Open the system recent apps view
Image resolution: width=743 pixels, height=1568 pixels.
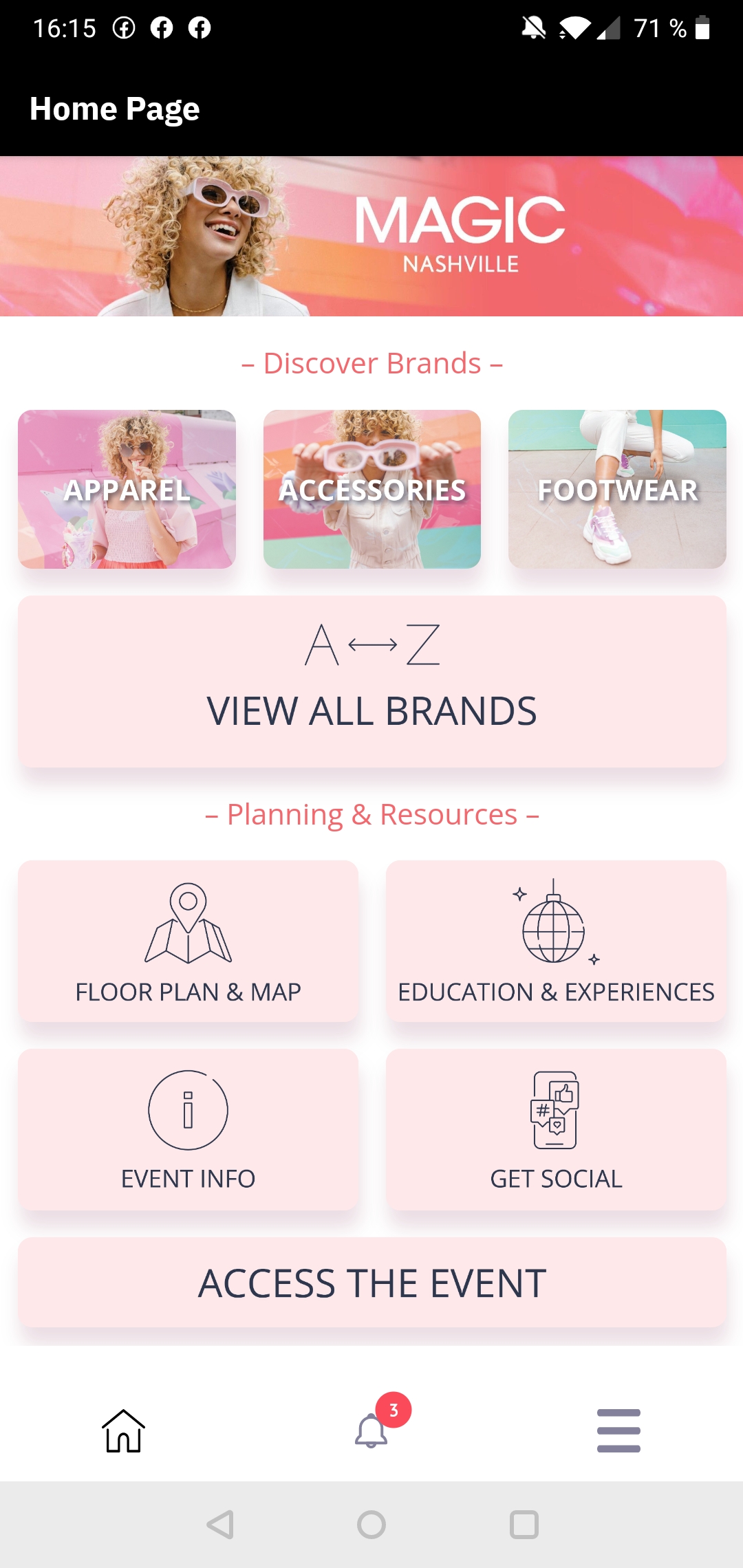pos(524,1525)
